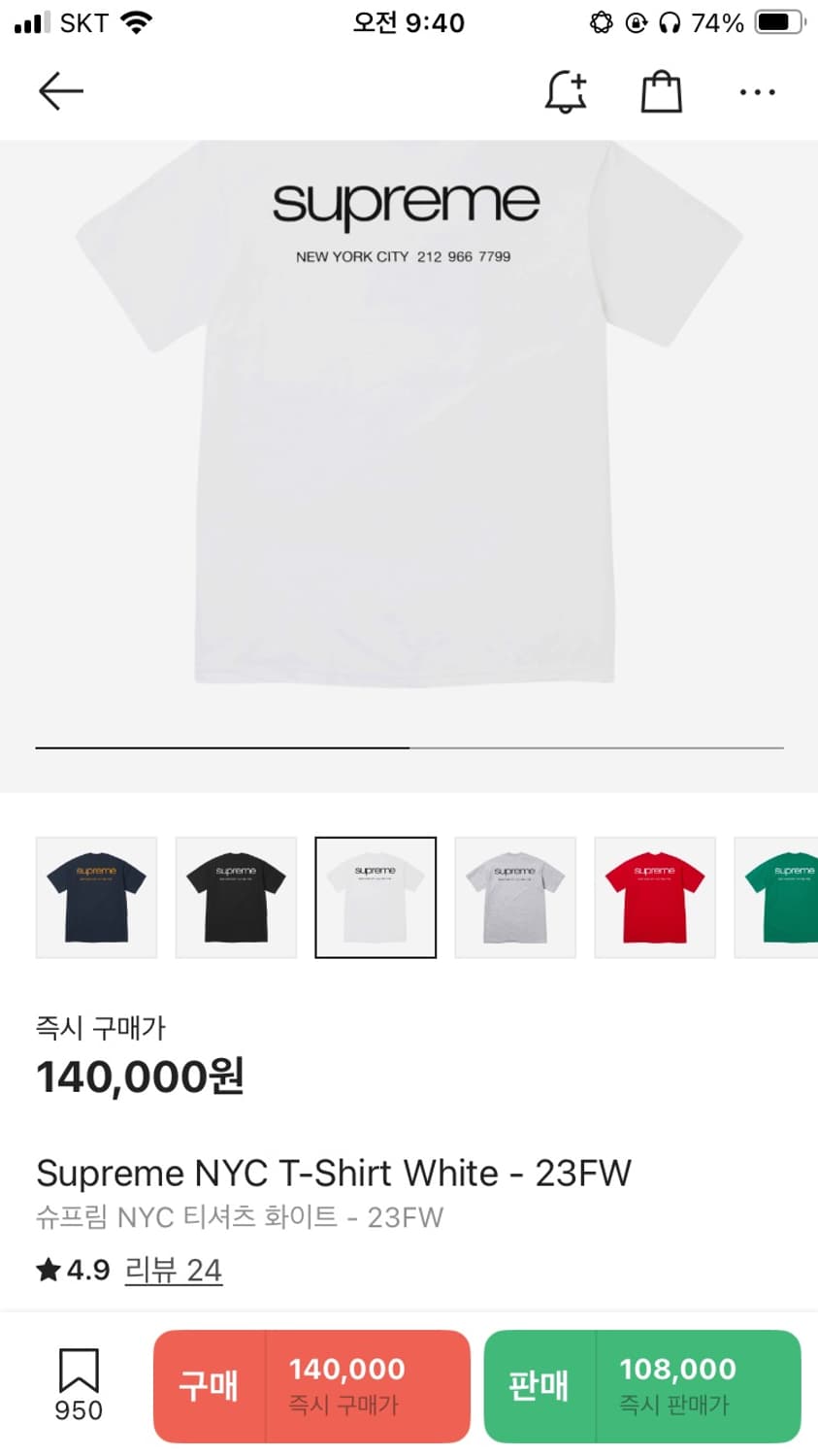This screenshot has height=1456, width=818.
Task: Go back to the previous page
Action: 60,92
